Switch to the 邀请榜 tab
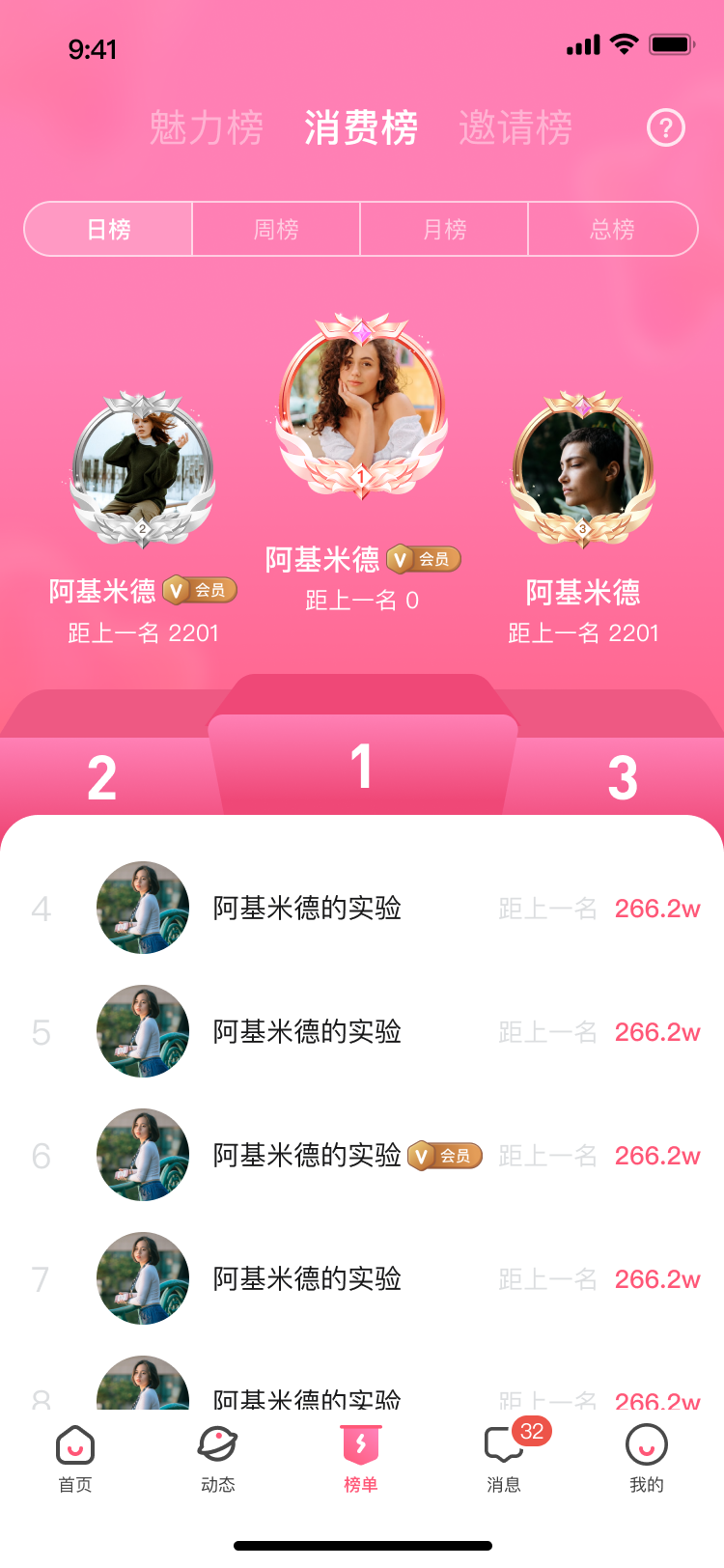Screen dimensions: 724x1568 coord(515,127)
